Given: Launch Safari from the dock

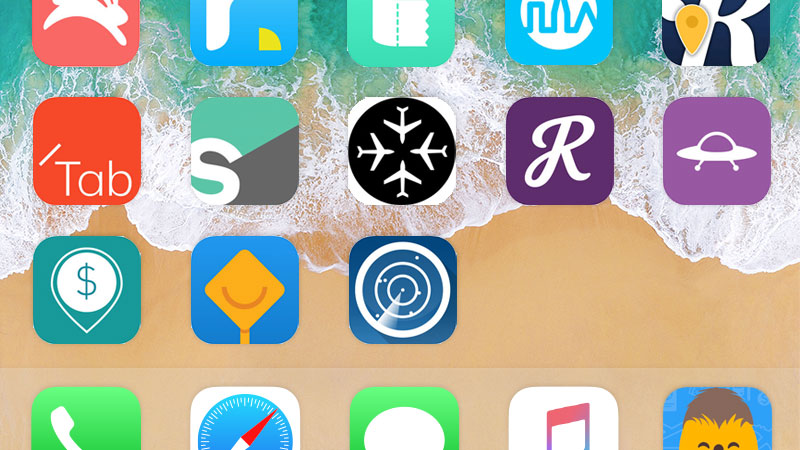Looking at the screenshot, I should [x=245, y=420].
